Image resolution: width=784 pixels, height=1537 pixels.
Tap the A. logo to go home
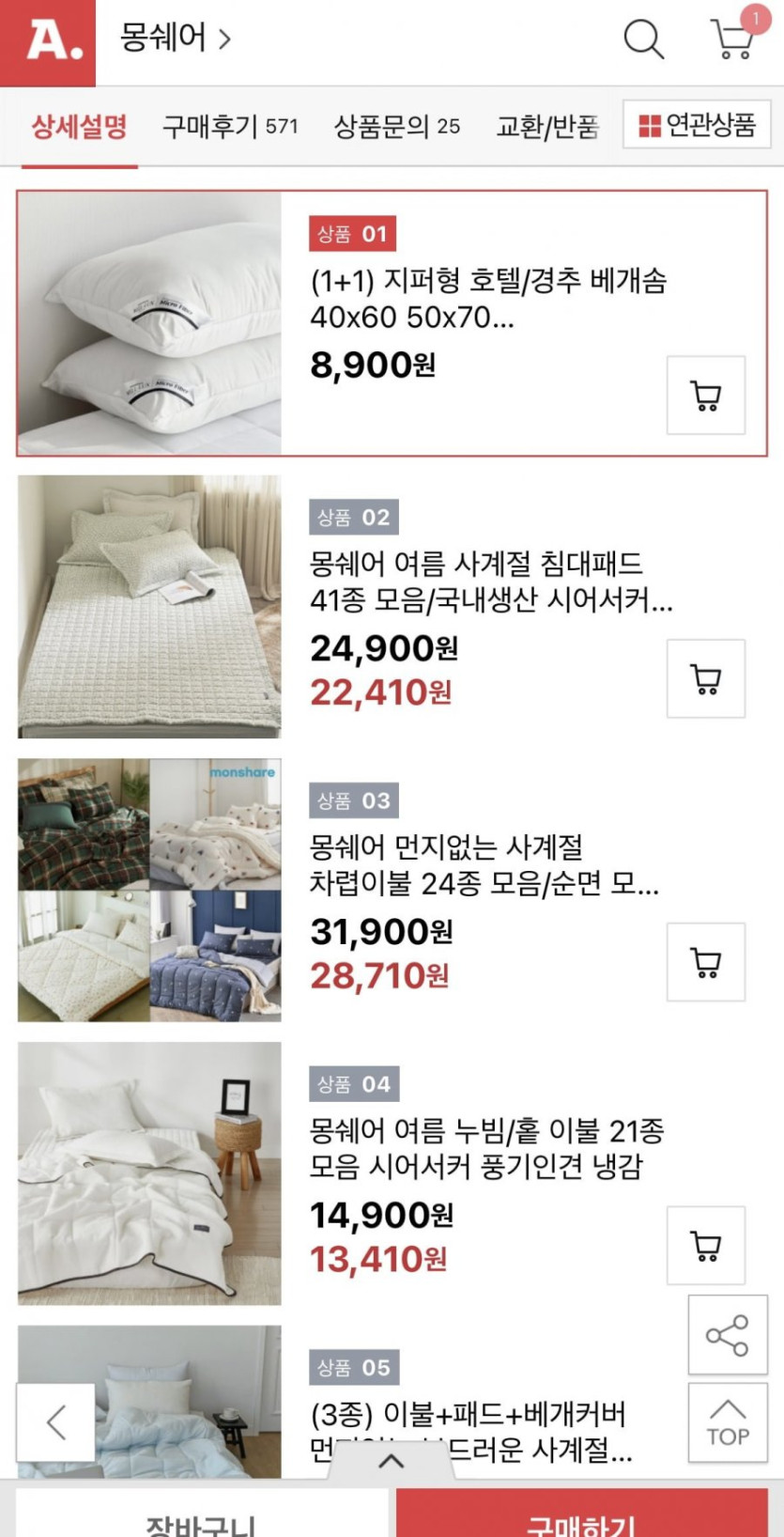pos(48,42)
